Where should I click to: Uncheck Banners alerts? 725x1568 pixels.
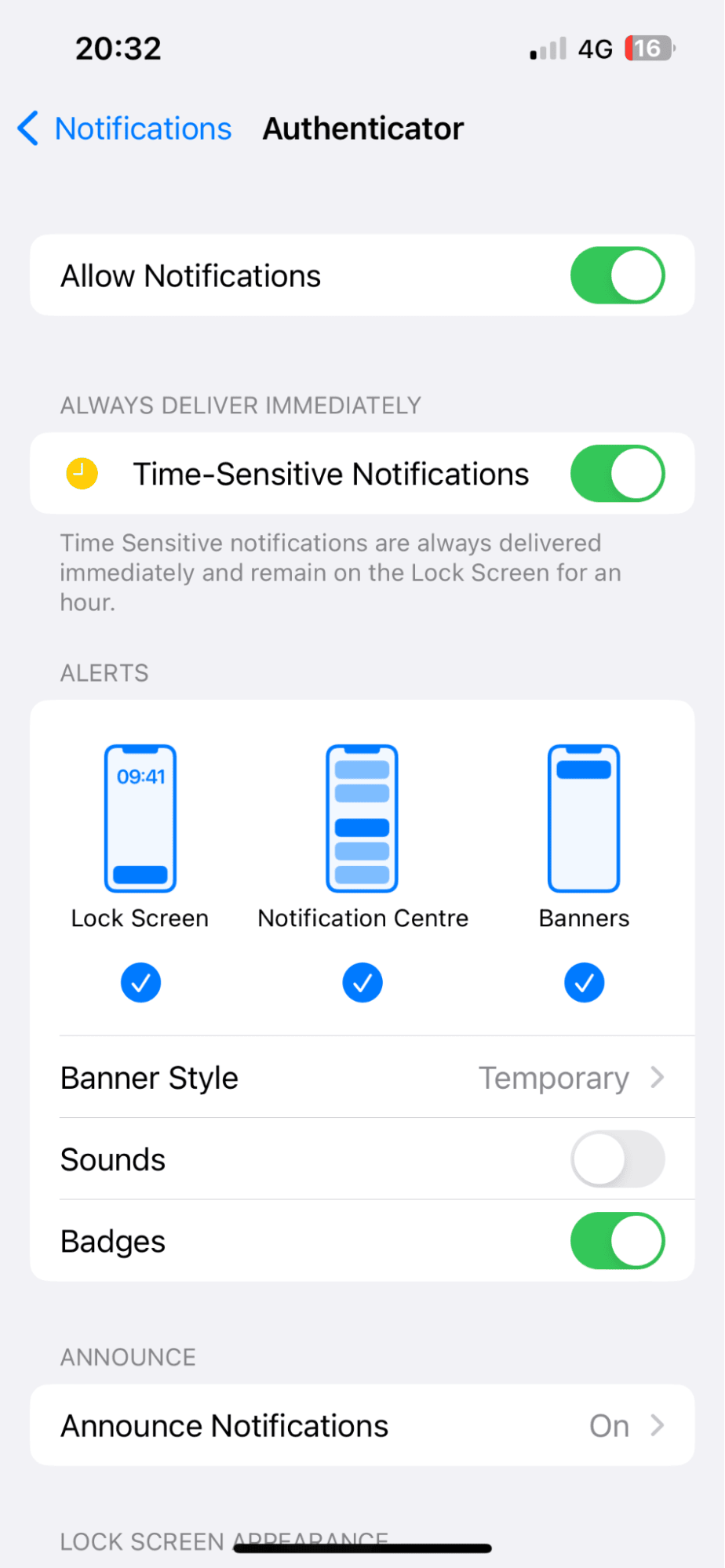[584, 982]
